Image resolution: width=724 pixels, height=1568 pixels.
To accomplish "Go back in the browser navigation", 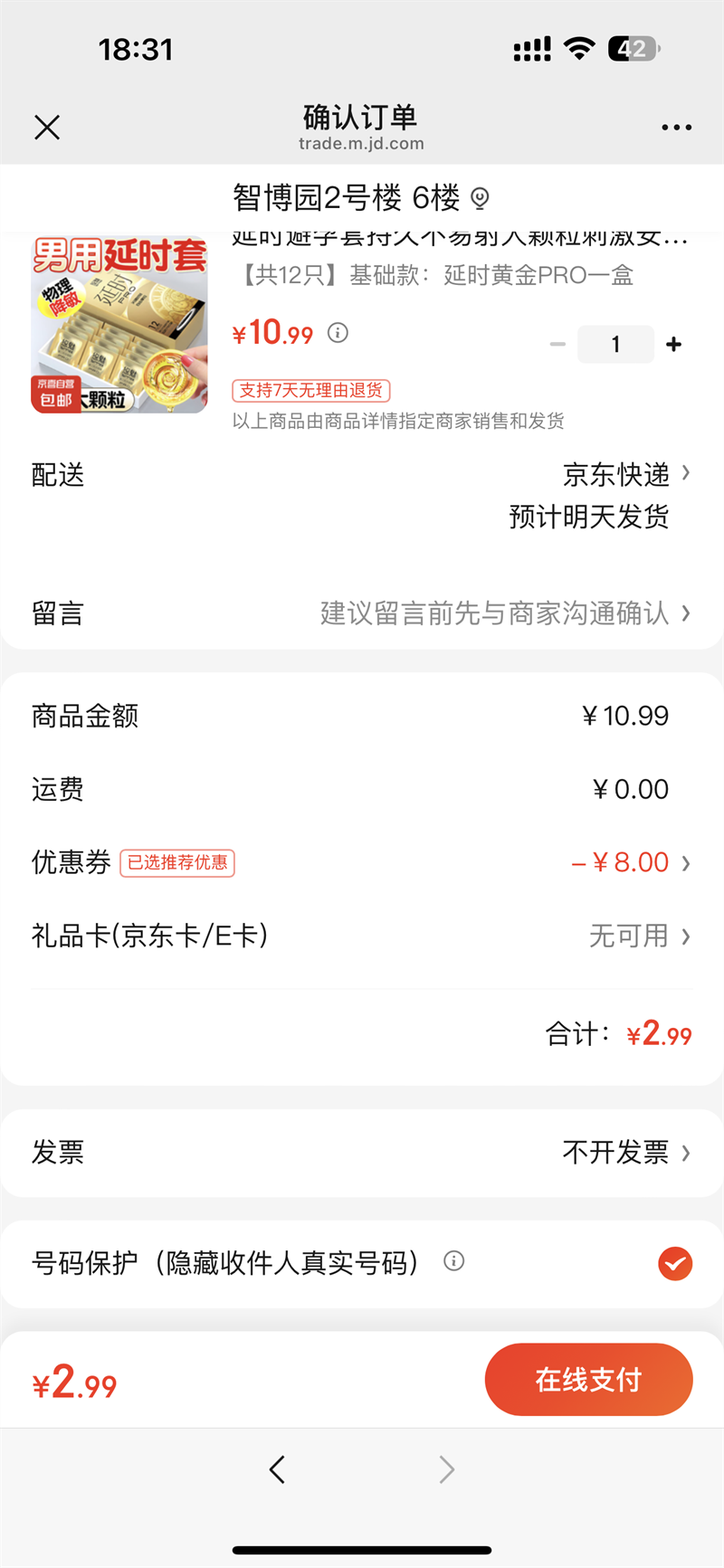I will 278,1469.
